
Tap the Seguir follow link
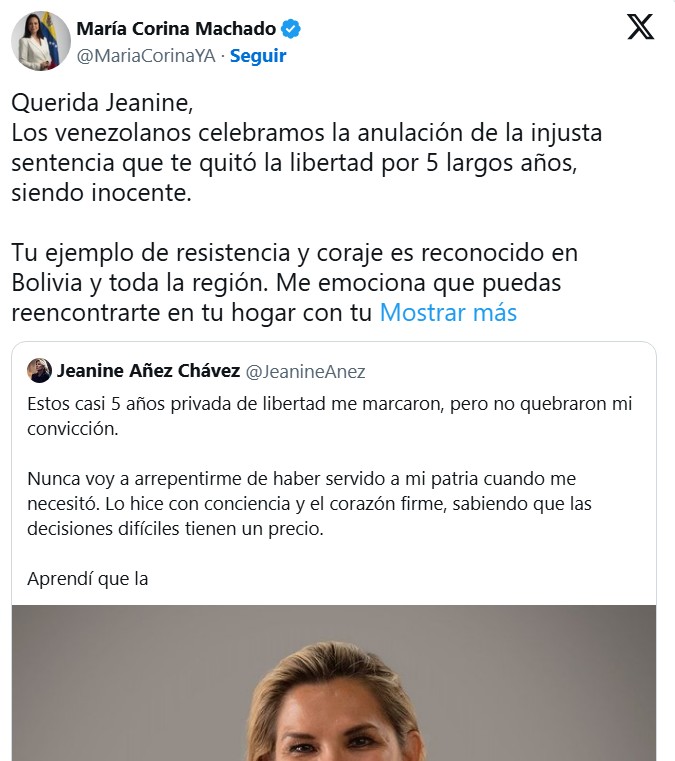tap(258, 56)
